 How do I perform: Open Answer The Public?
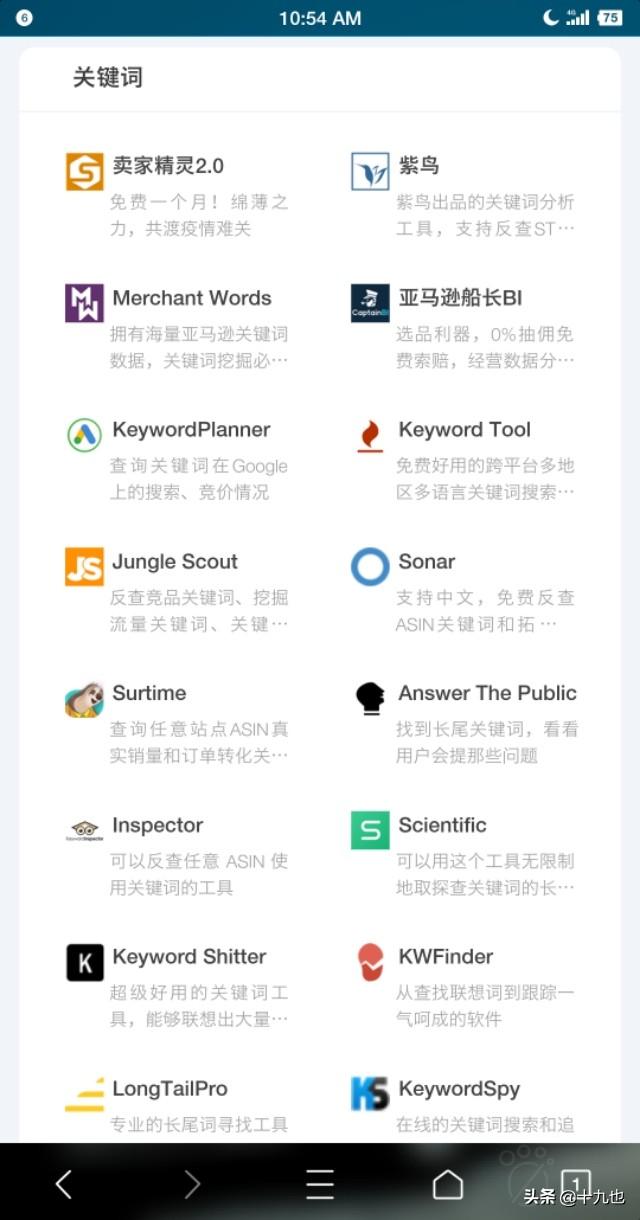pos(487,693)
